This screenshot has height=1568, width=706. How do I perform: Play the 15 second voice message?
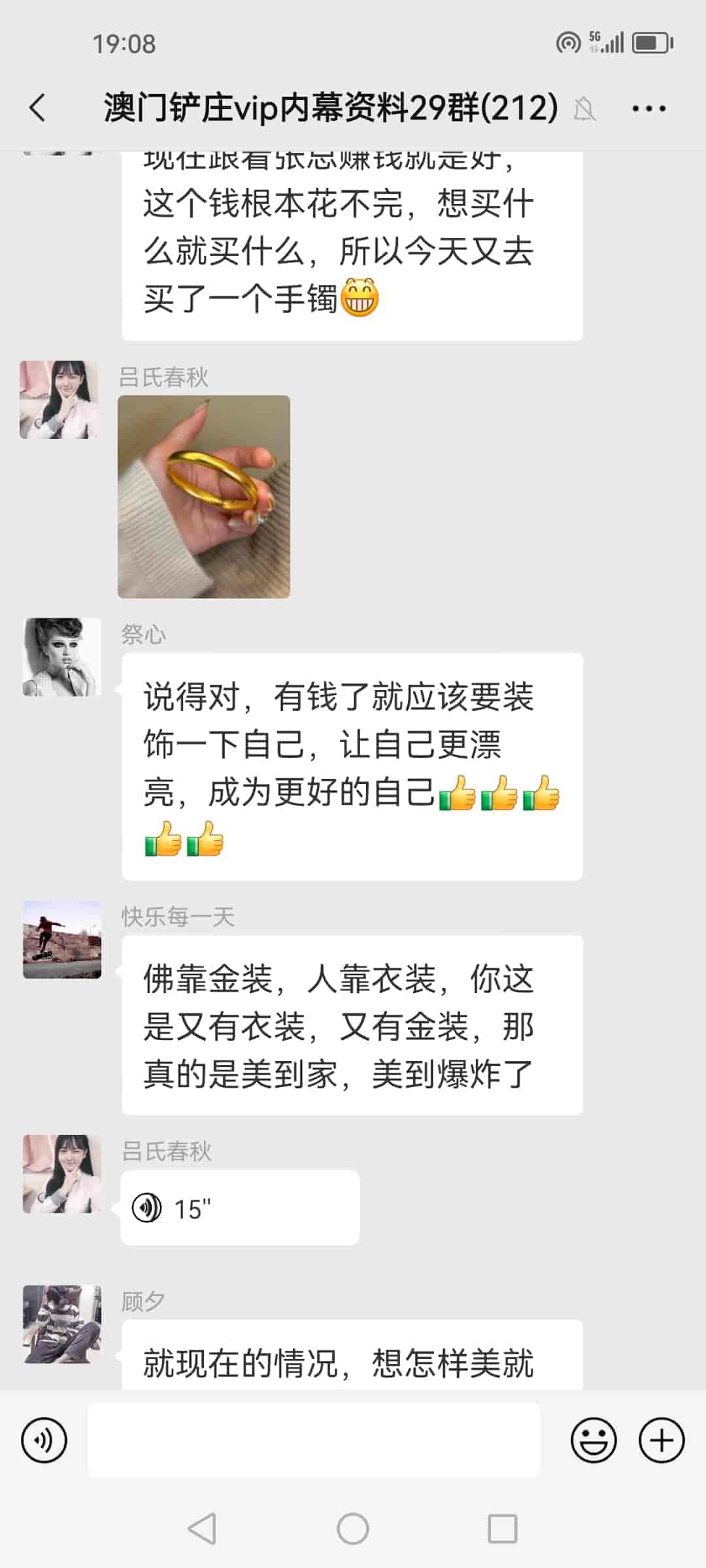(x=240, y=1205)
